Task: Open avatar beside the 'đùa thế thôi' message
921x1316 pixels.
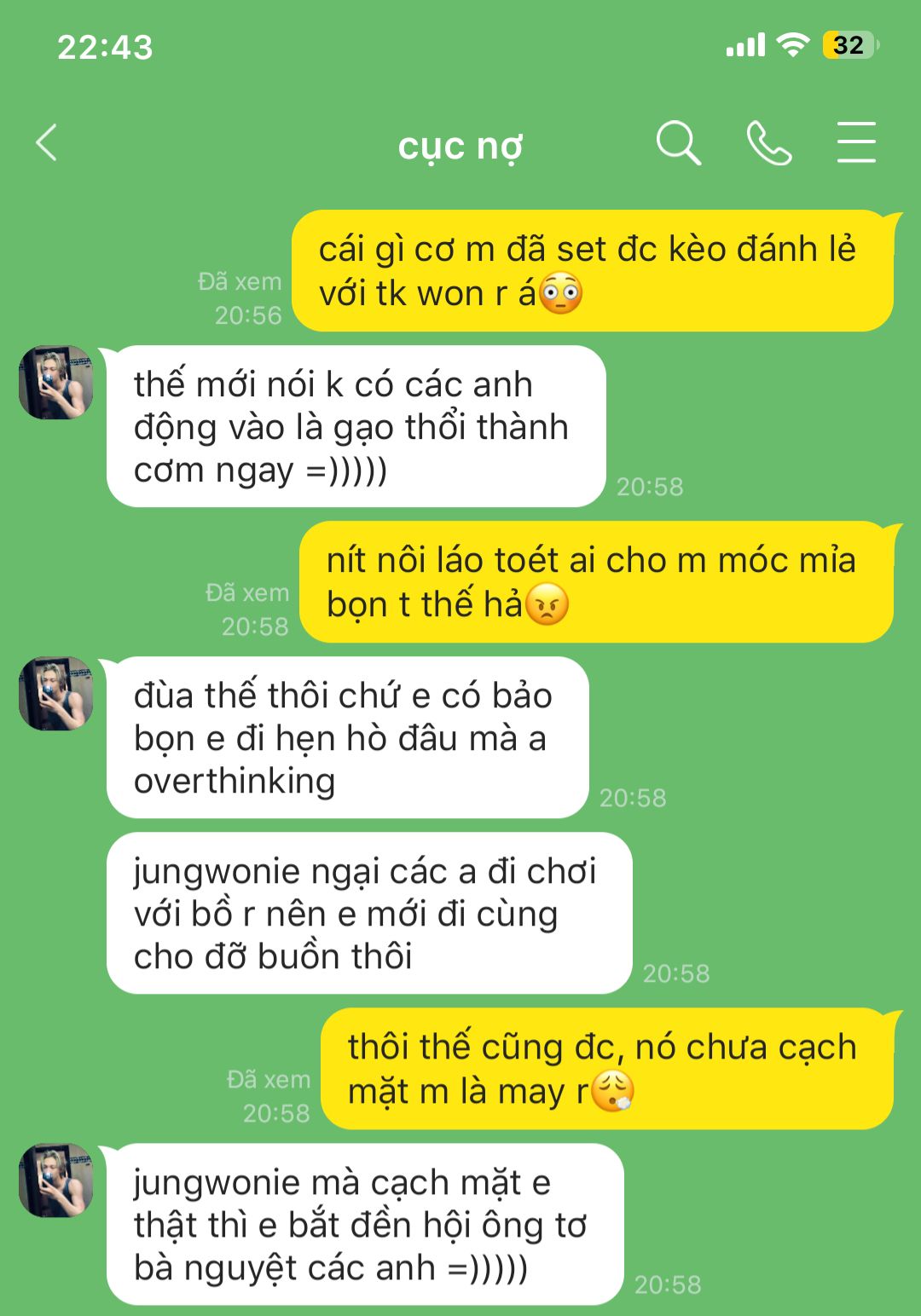Action: tap(56, 693)
